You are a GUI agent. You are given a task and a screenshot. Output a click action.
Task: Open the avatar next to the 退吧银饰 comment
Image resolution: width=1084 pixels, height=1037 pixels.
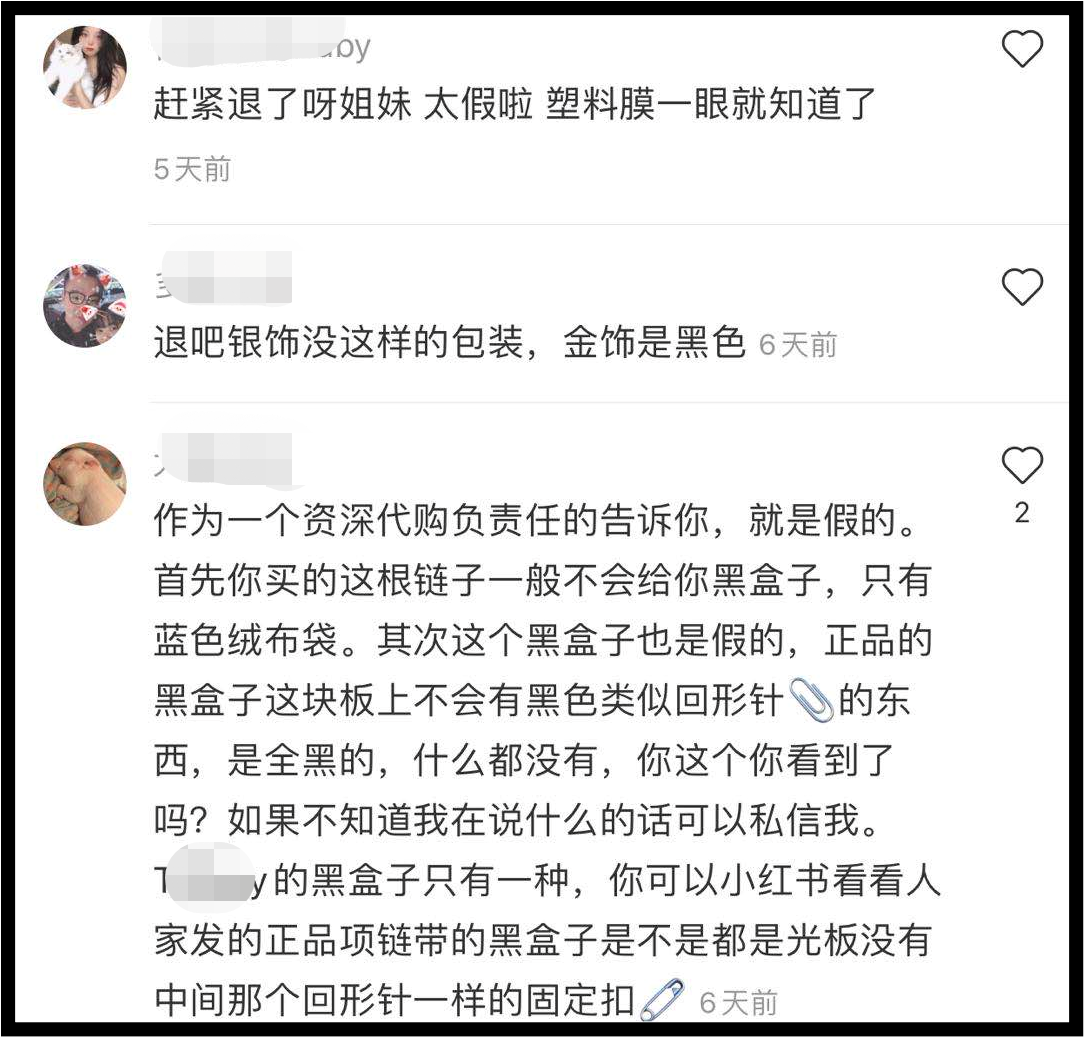[x=85, y=305]
